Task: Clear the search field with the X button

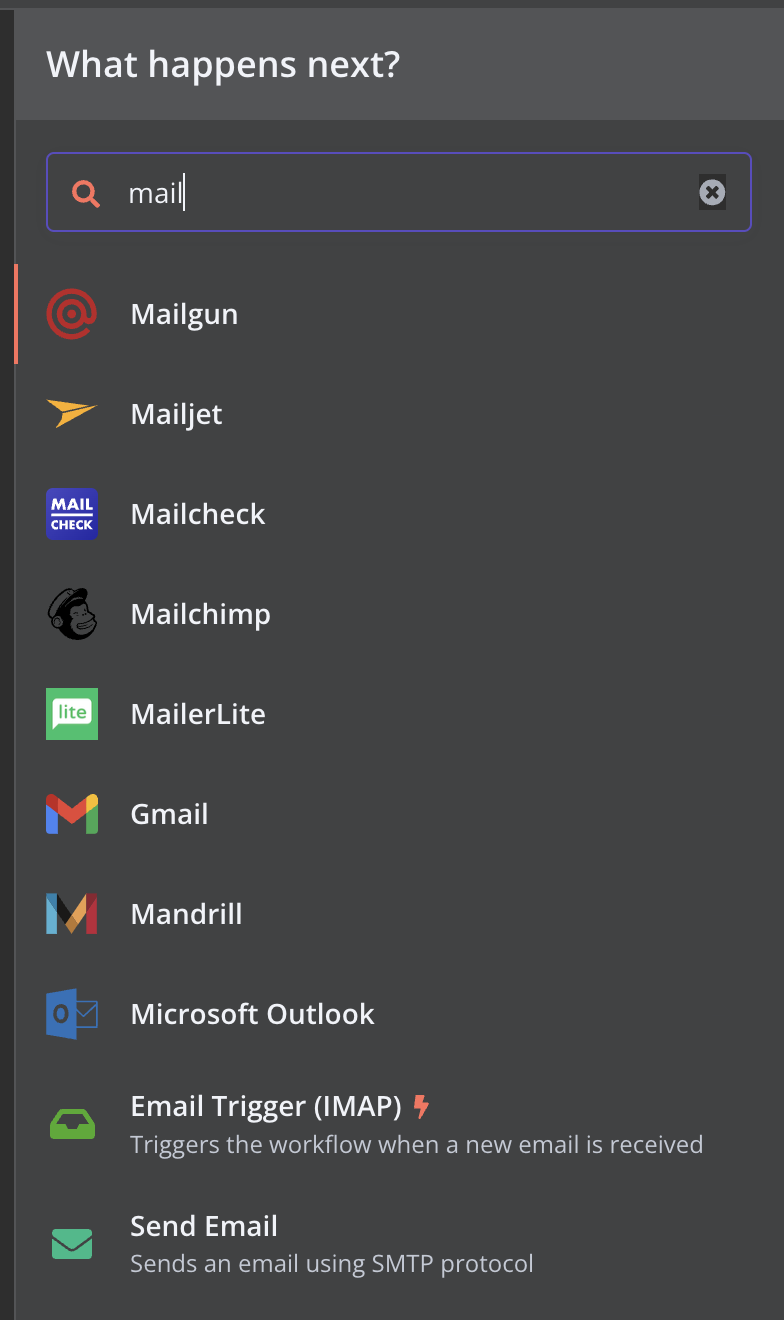Action: (x=712, y=191)
